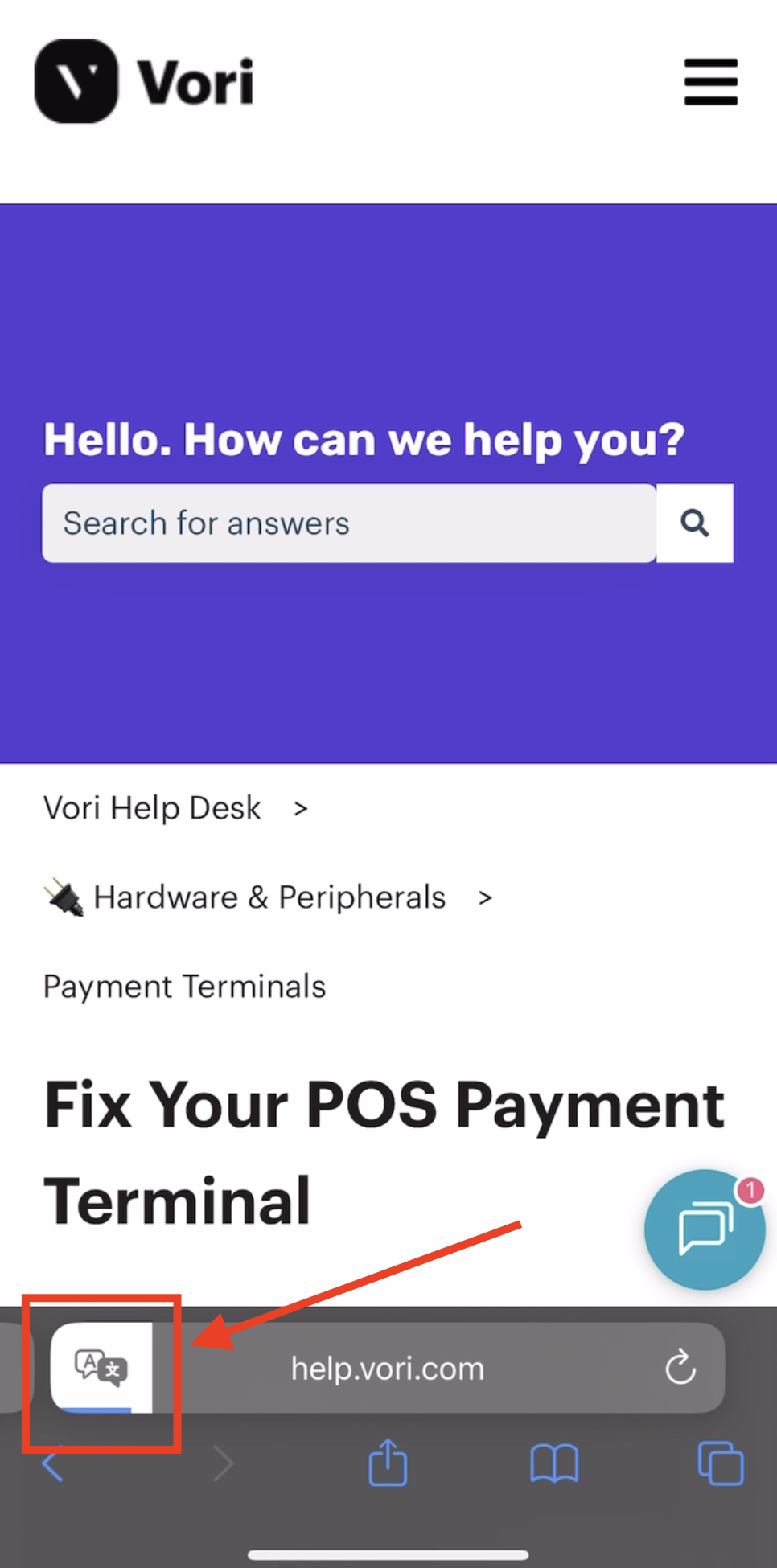Edit the help.vori.com address bar
Viewport: 777px width, 1568px height.
click(388, 1369)
